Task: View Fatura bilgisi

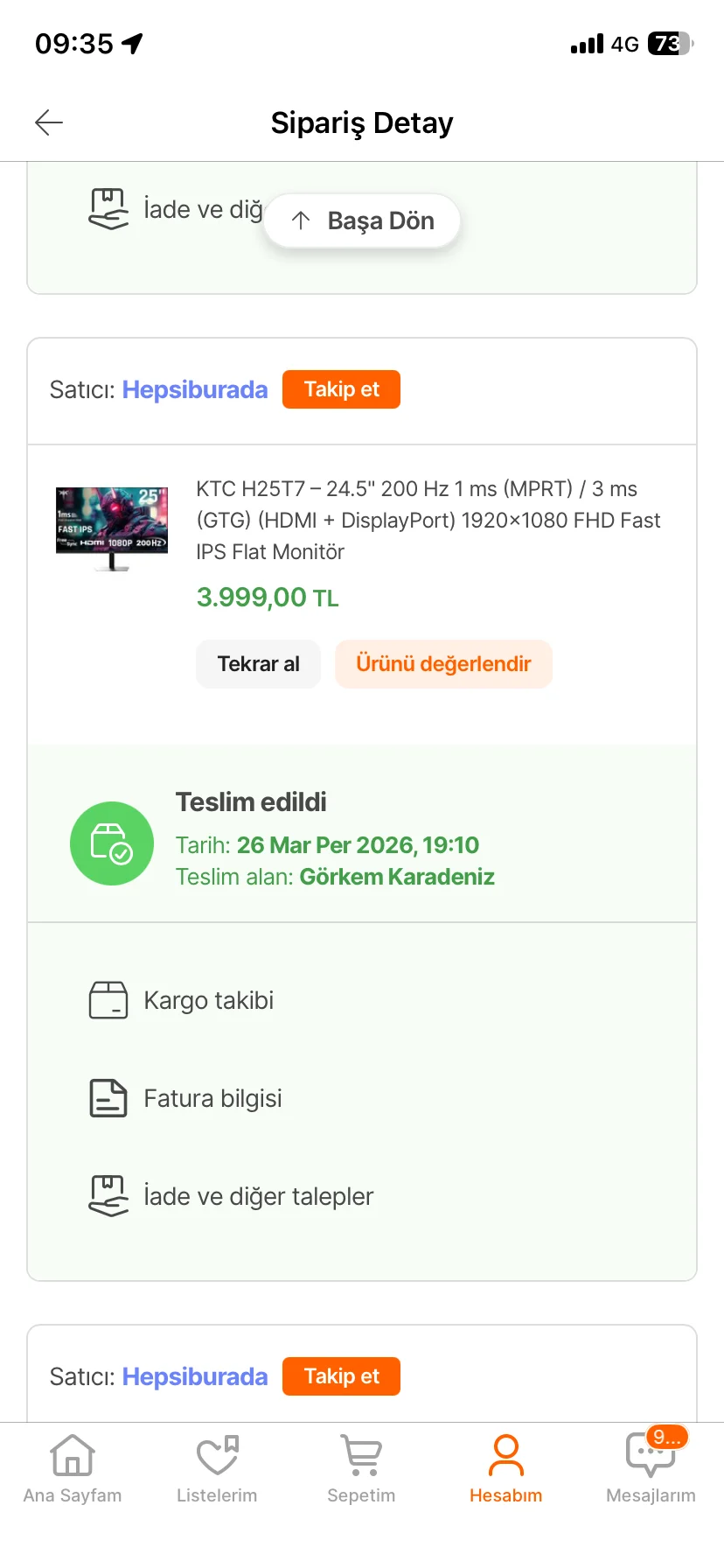Action: click(x=212, y=1098)
